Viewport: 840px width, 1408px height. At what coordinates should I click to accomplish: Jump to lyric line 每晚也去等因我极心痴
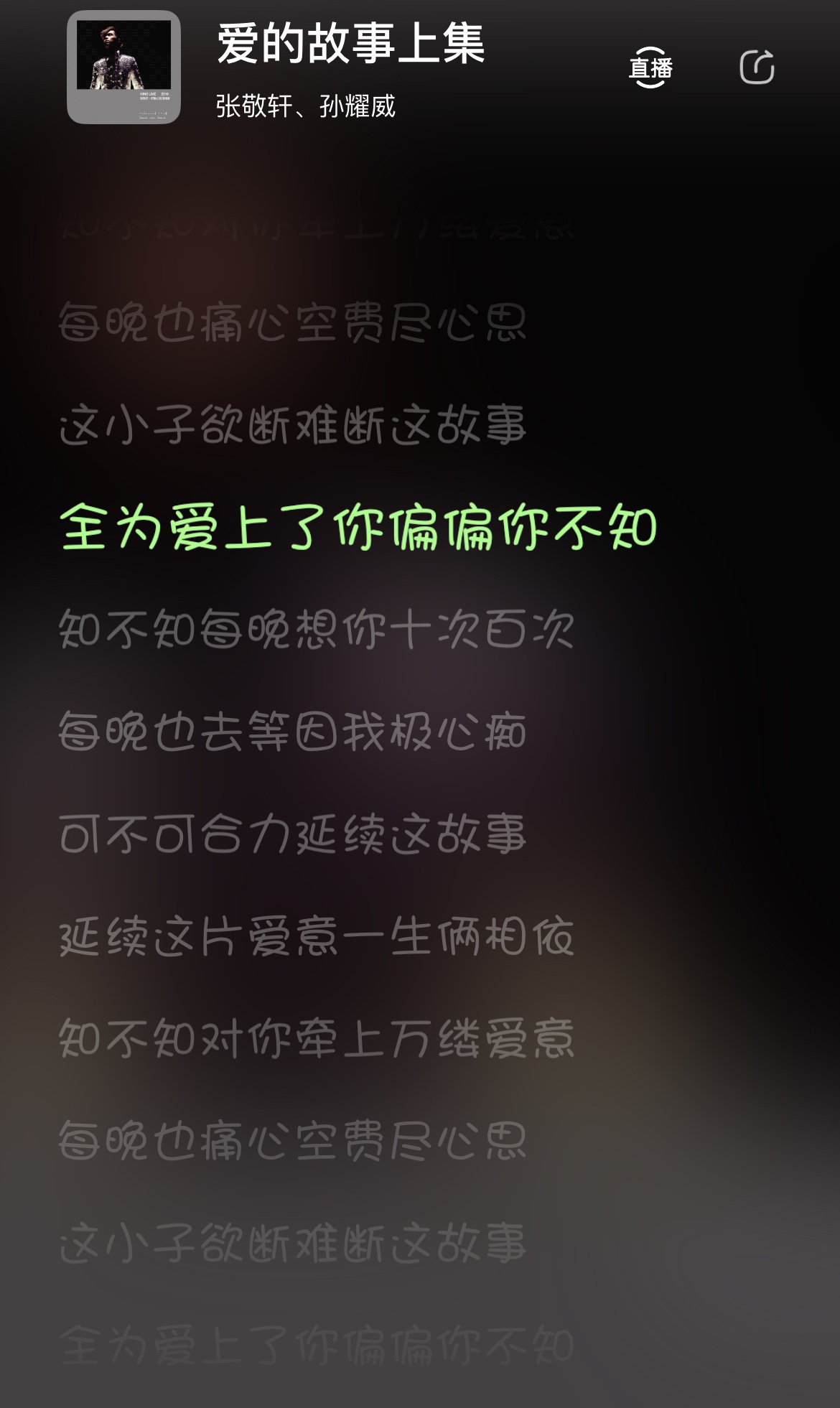click(x=293, y=732)
